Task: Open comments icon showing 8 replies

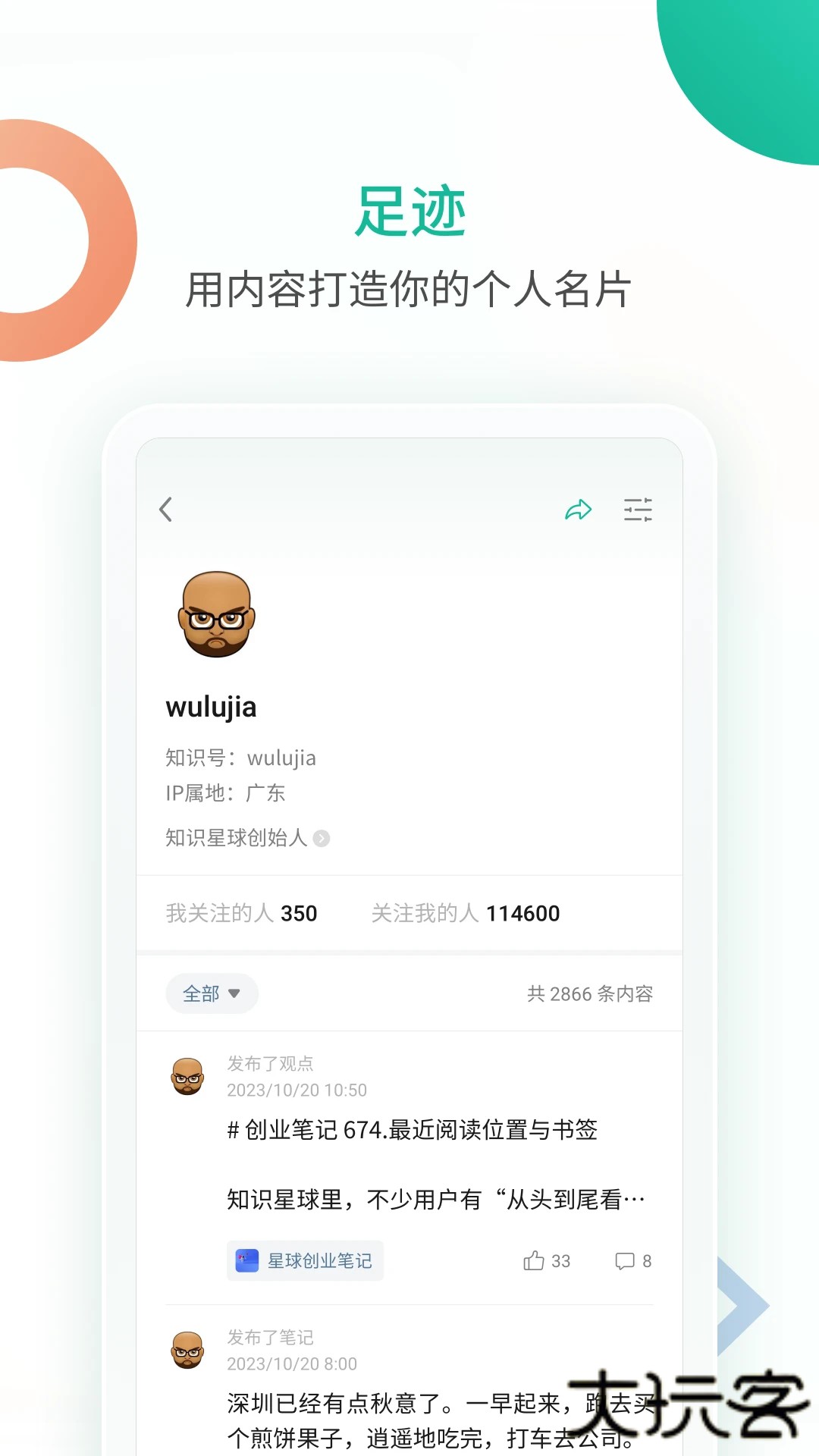Action: click(626, 1260)
